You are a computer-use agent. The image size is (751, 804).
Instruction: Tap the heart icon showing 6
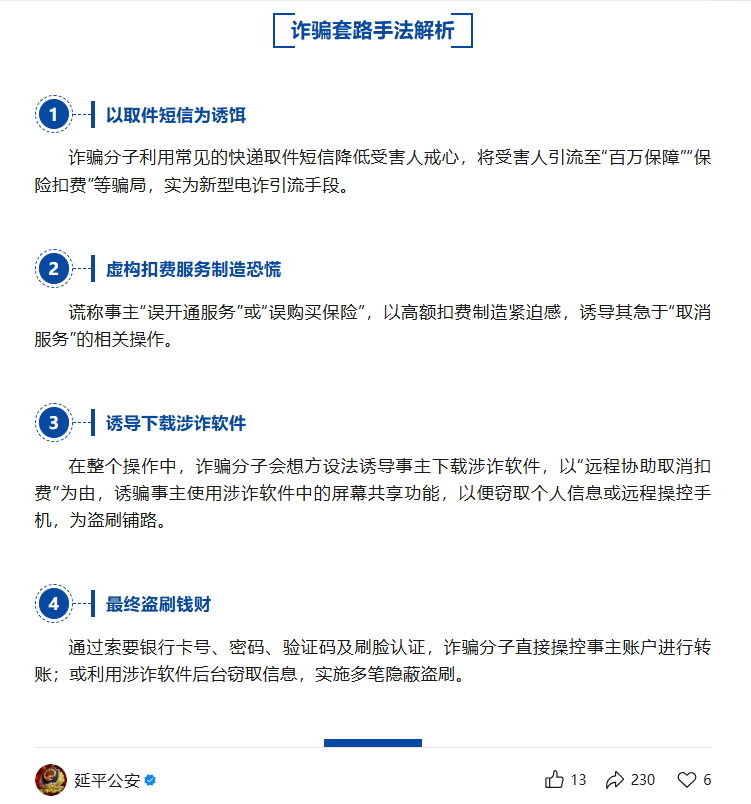[687, 779]
